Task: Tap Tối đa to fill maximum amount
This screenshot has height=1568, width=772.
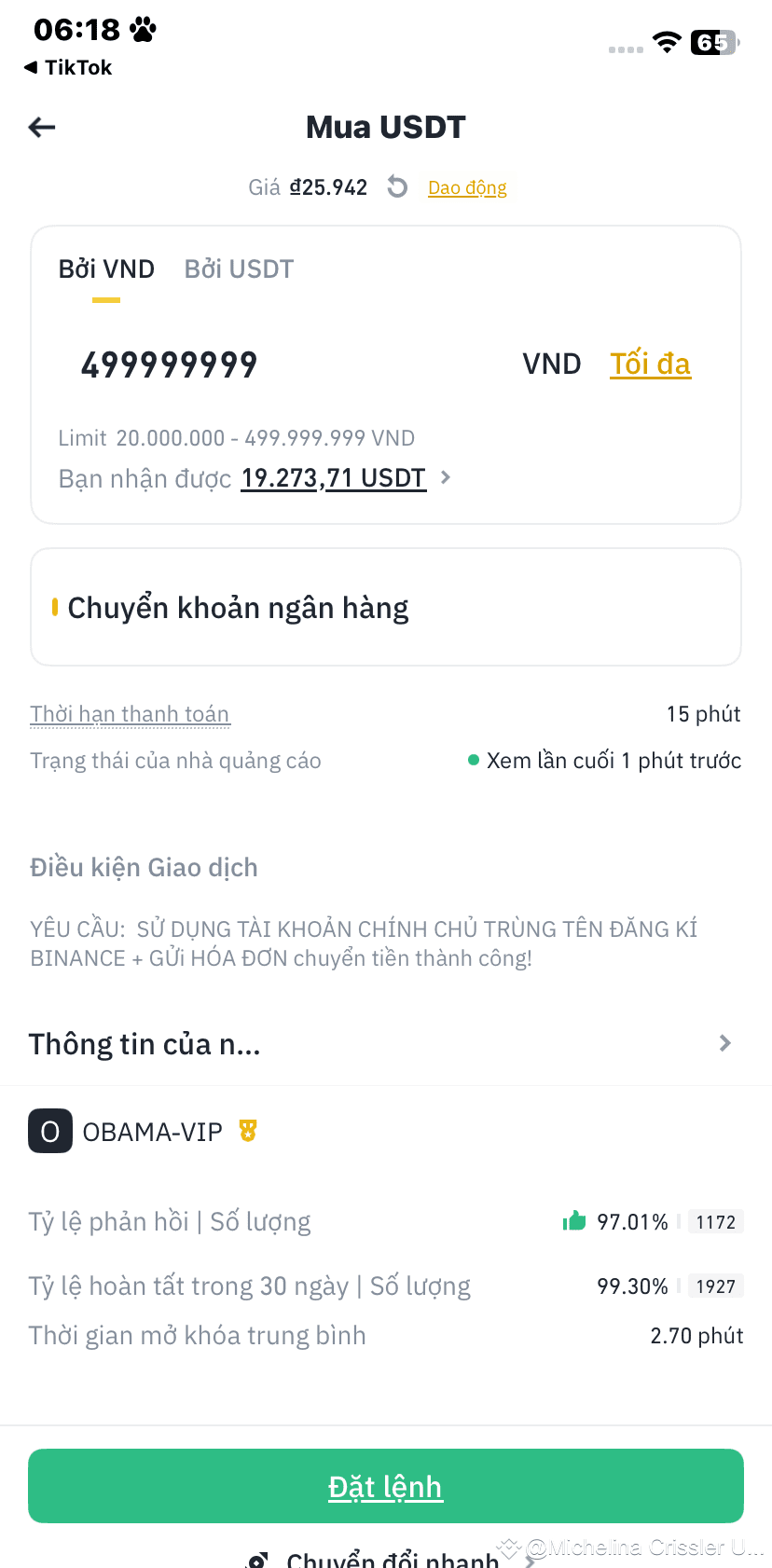Action: pyautogui.click(x=650, y=364)
